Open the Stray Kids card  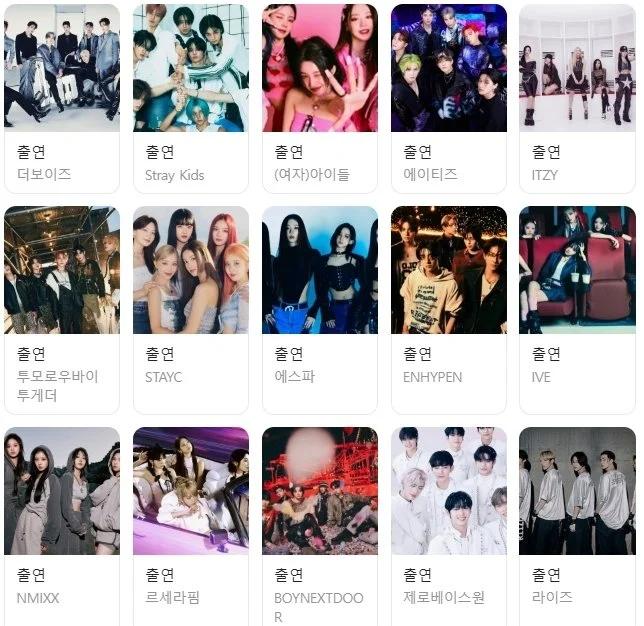[190, 98]
